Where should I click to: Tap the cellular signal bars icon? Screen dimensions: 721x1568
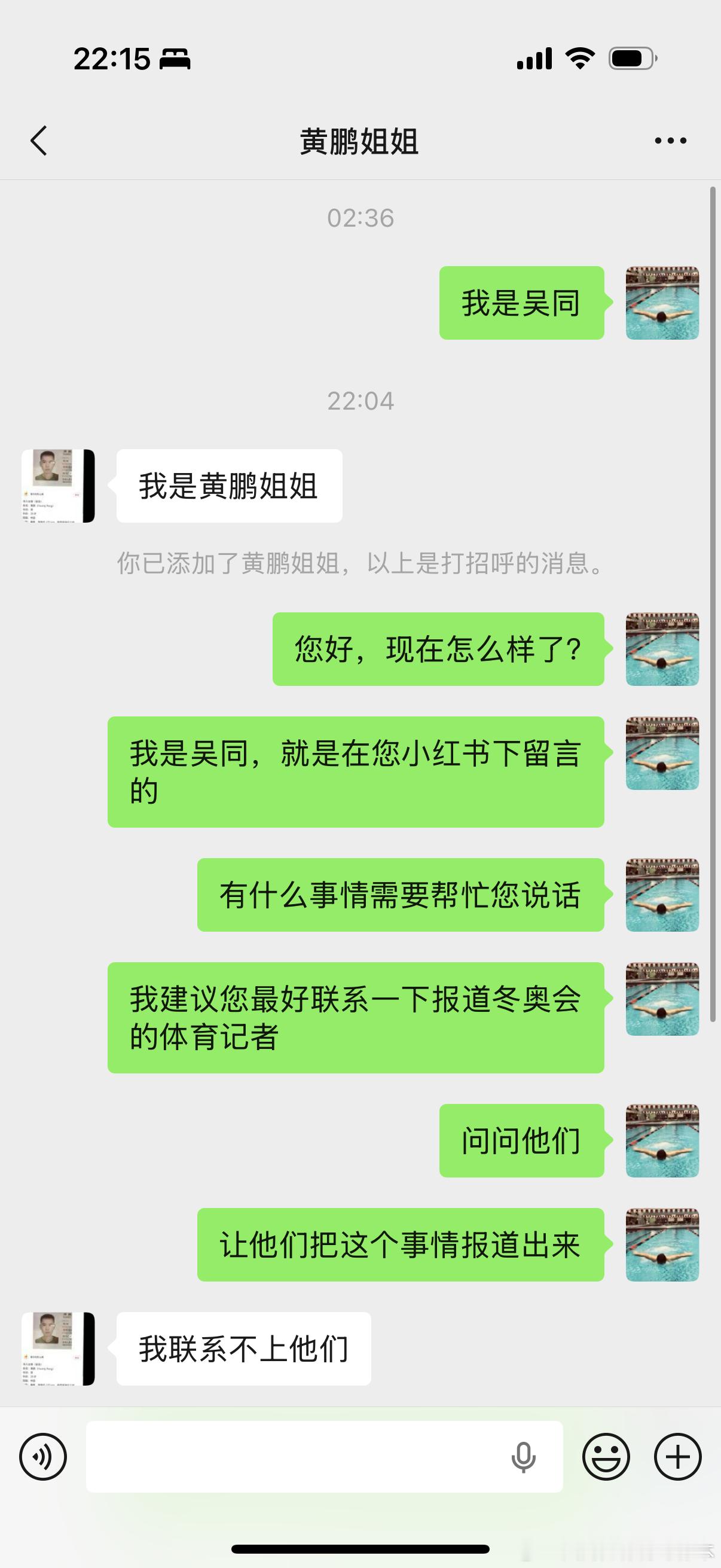tap(534, 59)
